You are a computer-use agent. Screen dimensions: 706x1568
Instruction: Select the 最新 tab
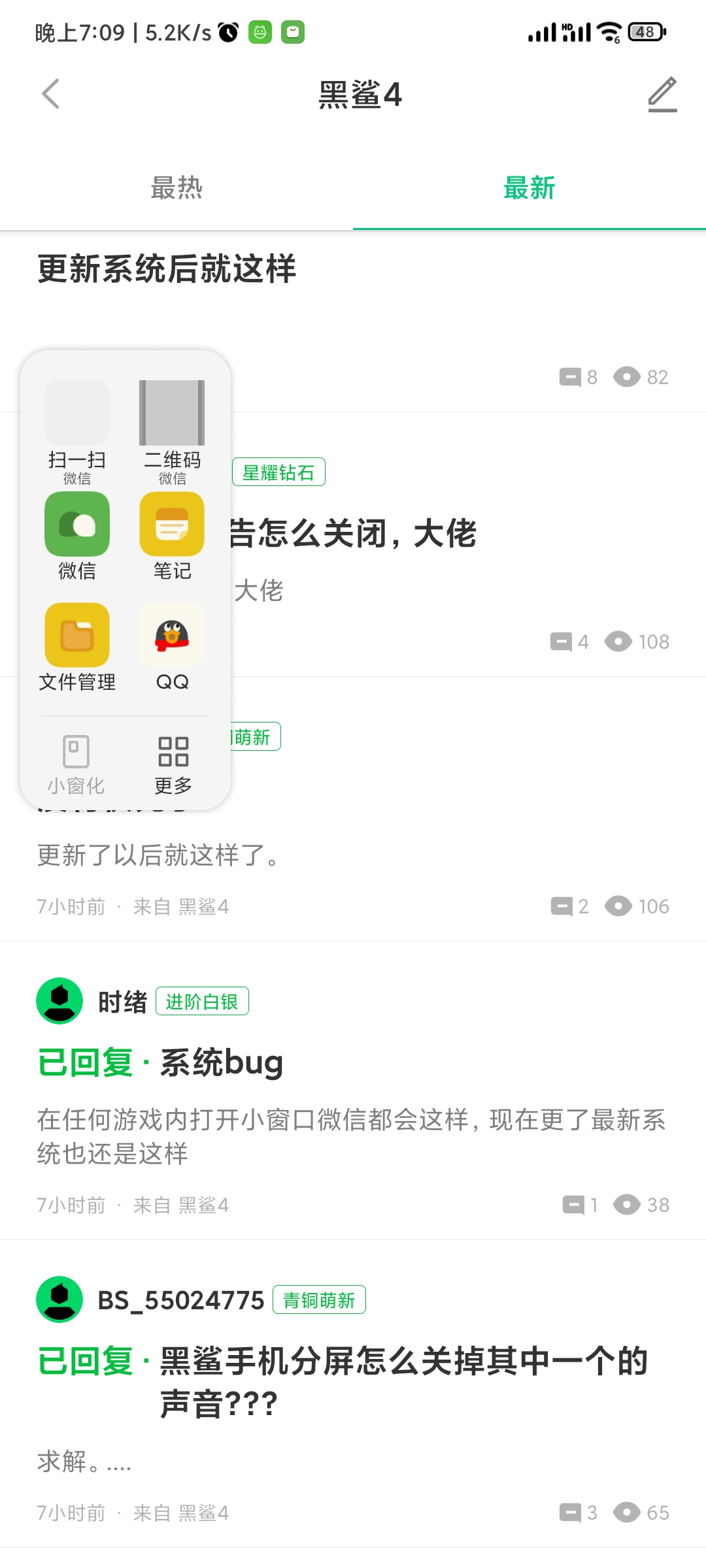(x=529, y=188)
